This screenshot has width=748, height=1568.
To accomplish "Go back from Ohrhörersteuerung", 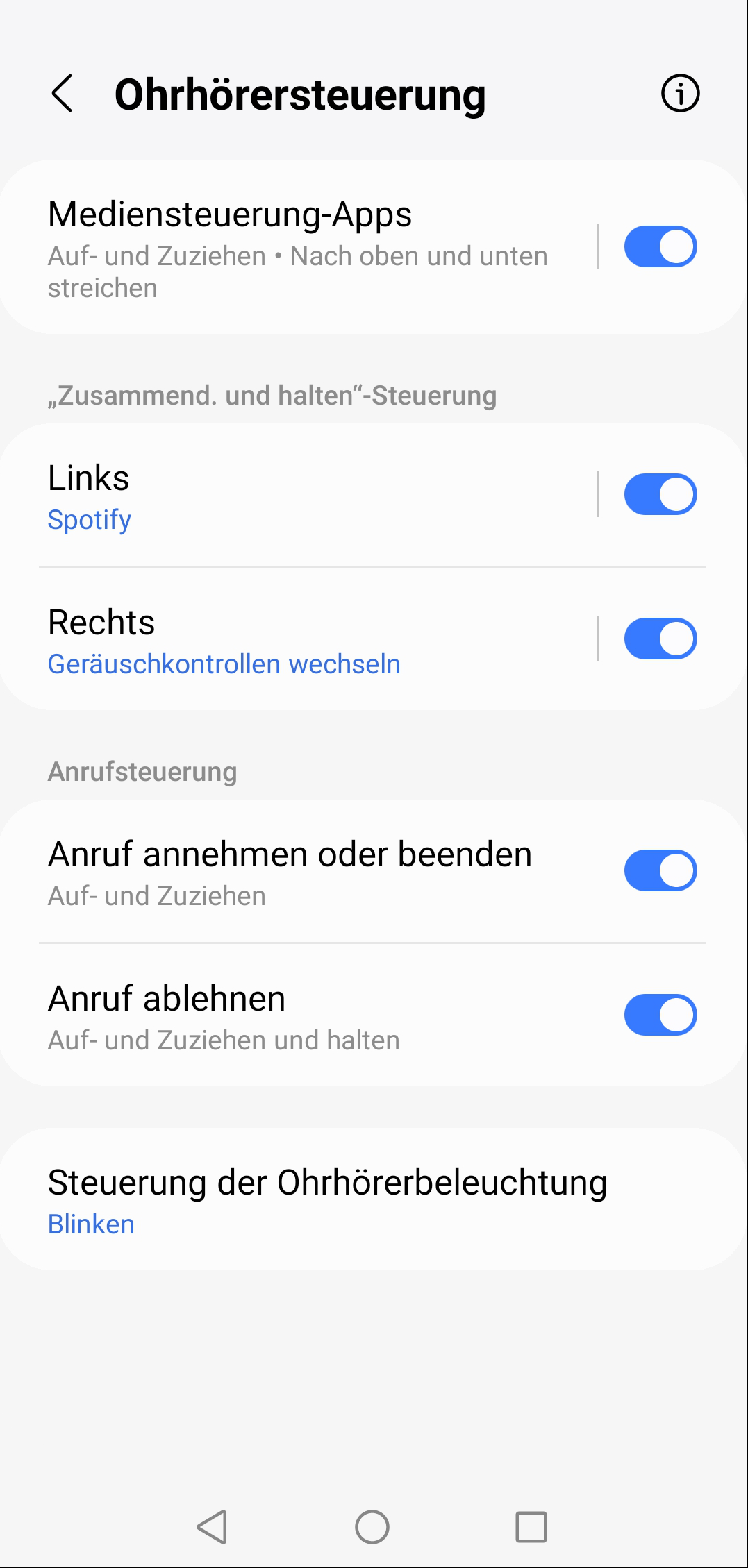I will pyautogui.click(x=63, y=94).
